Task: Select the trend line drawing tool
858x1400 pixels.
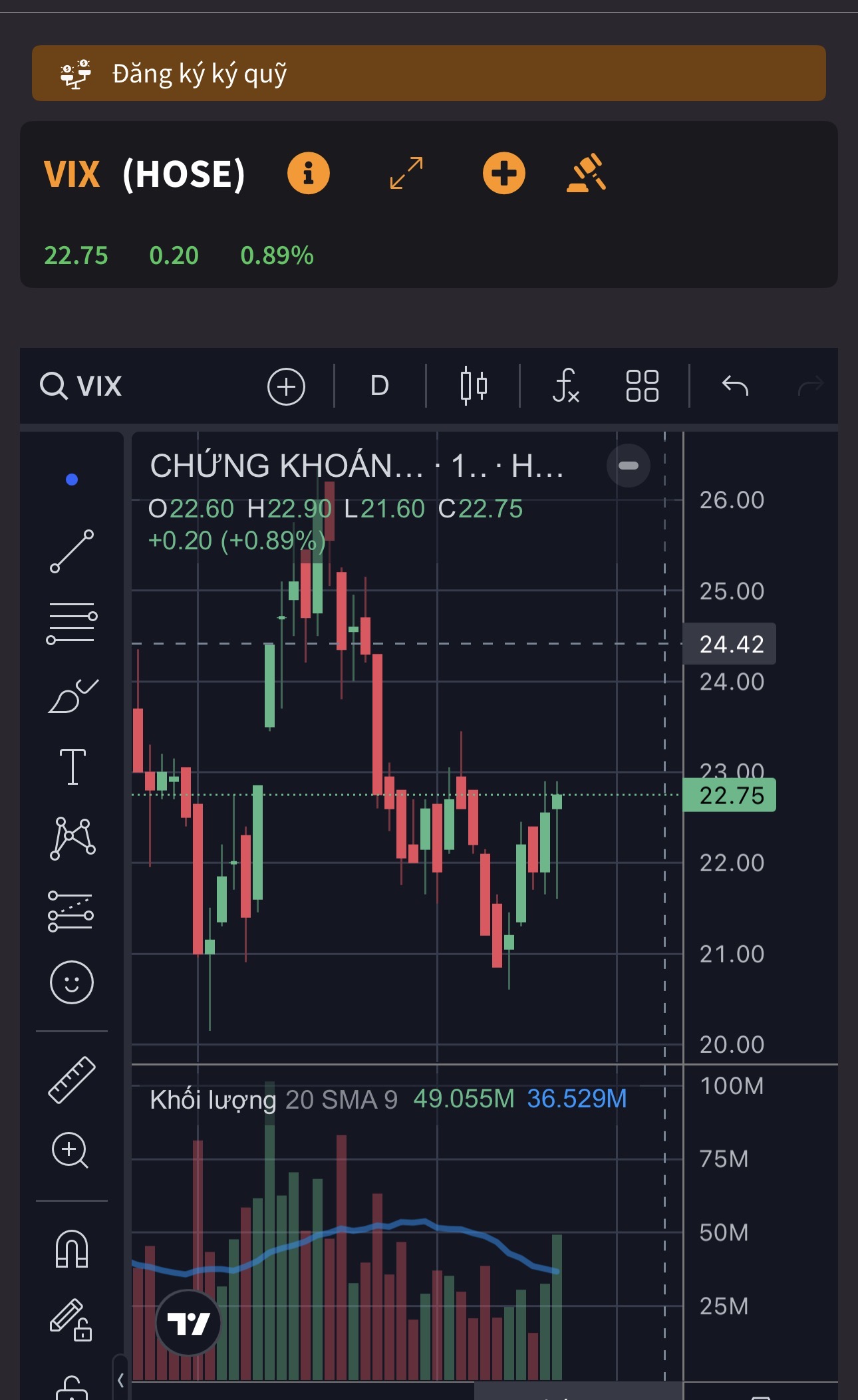Action: (72, 551)
